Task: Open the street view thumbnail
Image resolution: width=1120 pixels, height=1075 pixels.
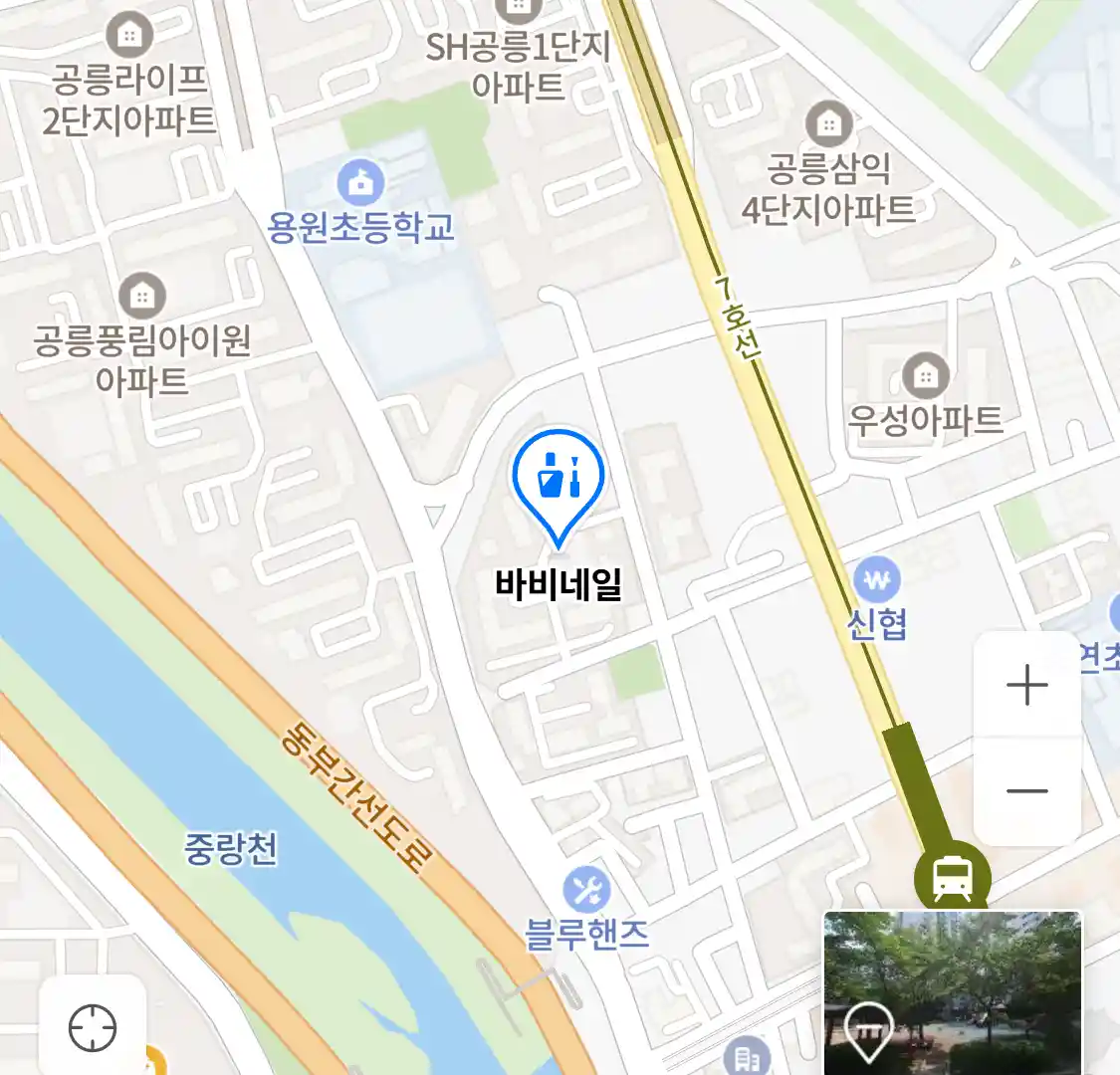Action: point(952,991)
